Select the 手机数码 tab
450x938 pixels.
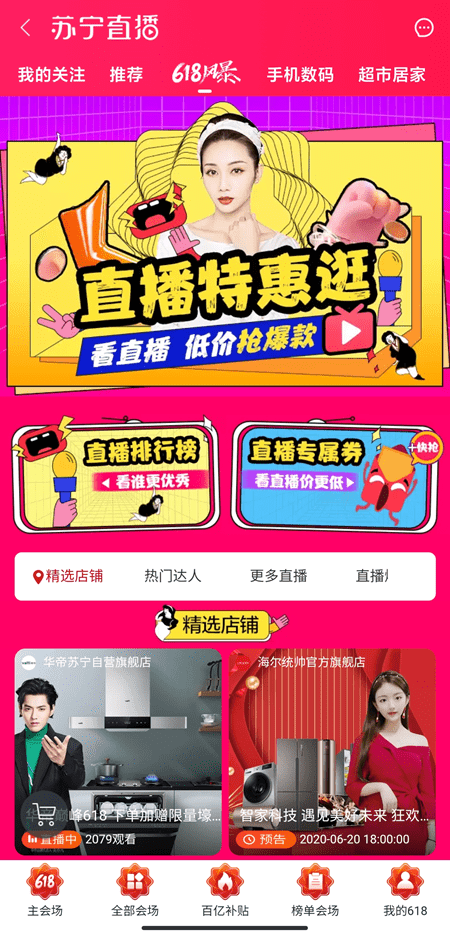point(300,75)
